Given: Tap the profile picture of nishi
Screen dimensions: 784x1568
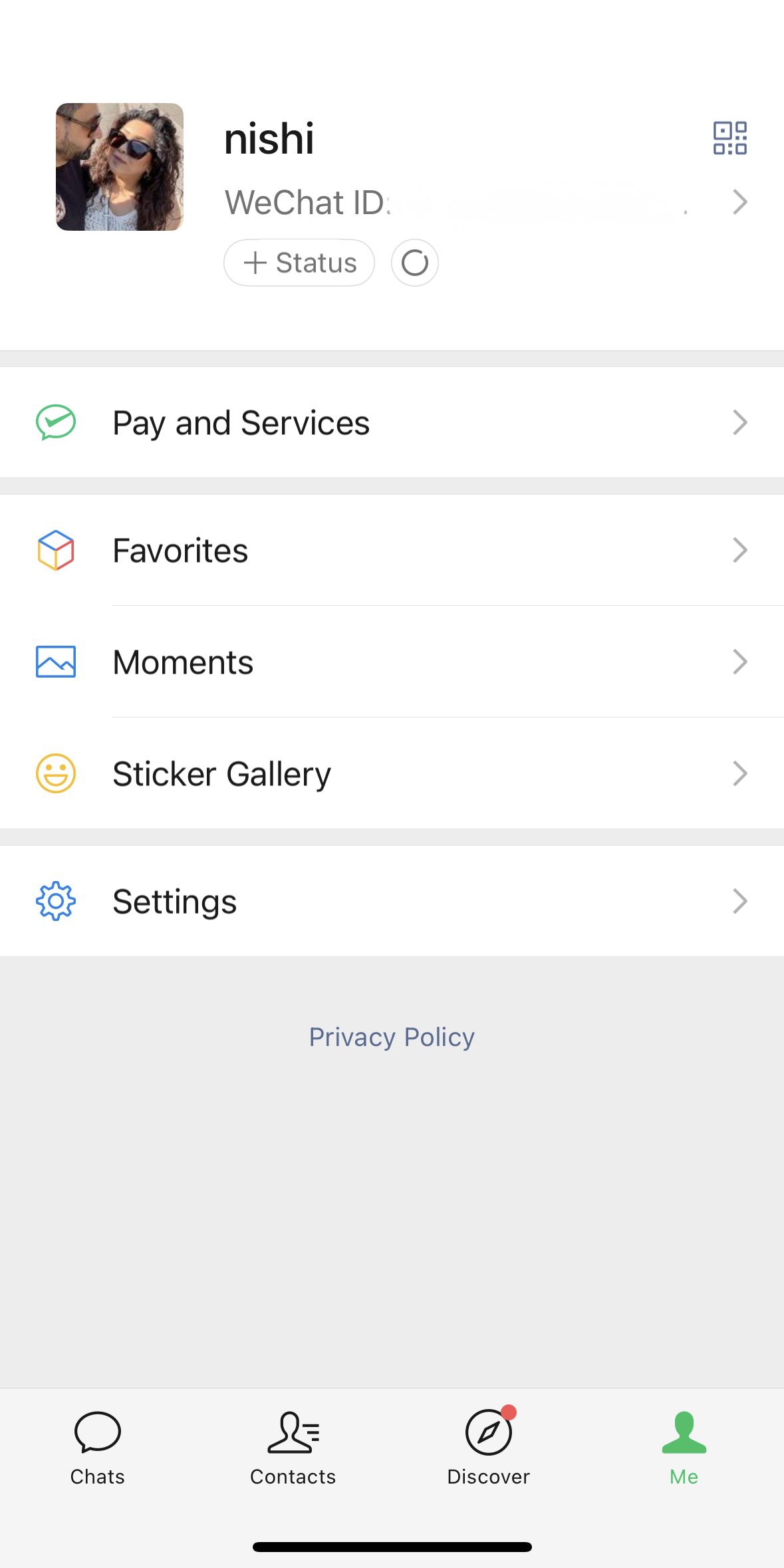Looking at the screenshot, I should click(119, 166).
